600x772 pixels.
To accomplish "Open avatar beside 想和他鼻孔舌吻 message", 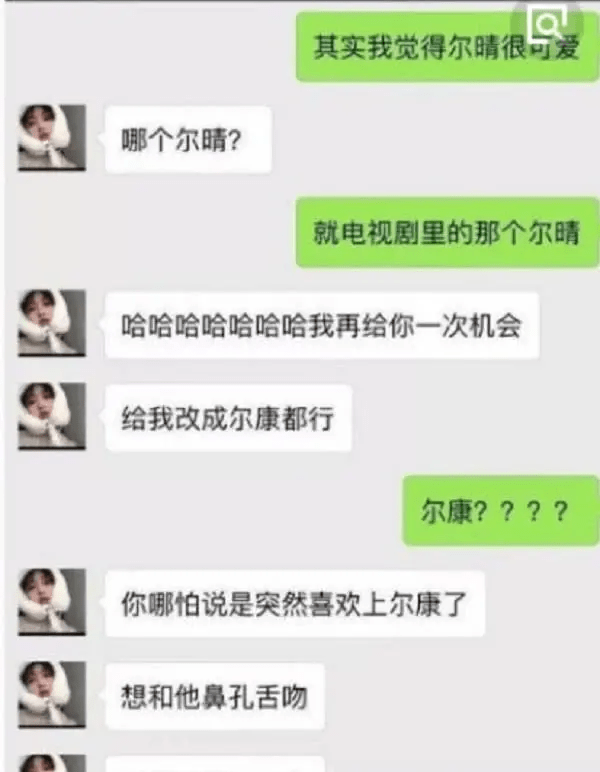I will [52, 694].
